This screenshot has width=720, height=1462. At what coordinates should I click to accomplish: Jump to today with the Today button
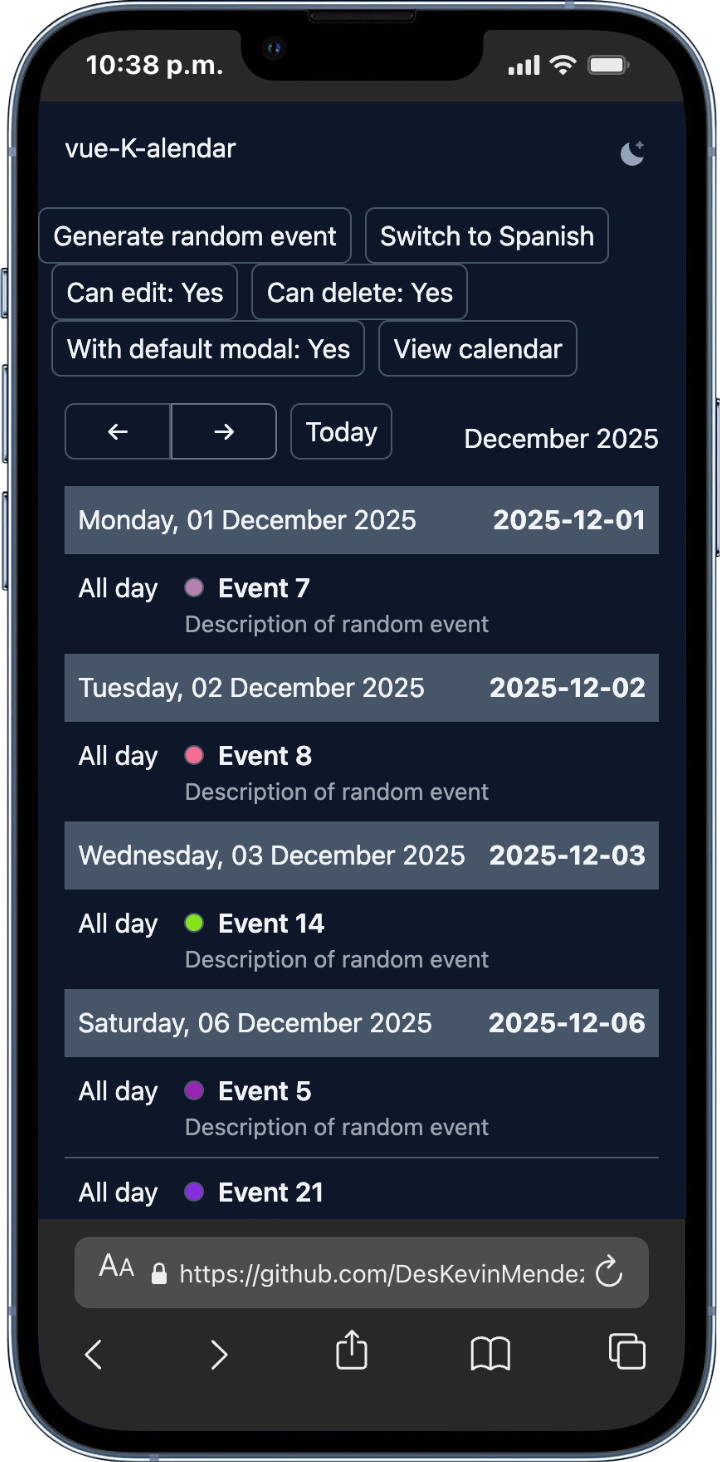point(341,431)
